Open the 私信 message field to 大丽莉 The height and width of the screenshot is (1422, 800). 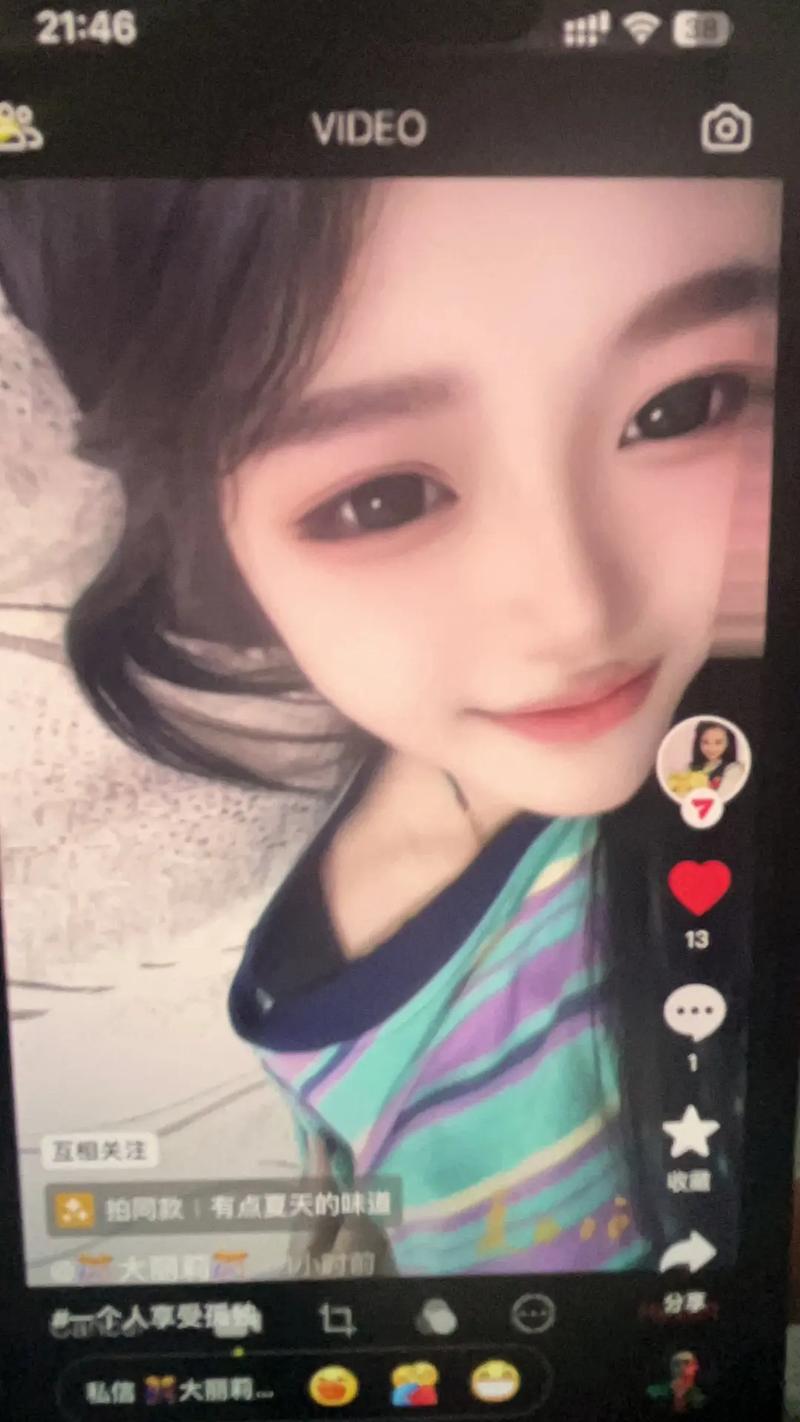point(180,1389)
